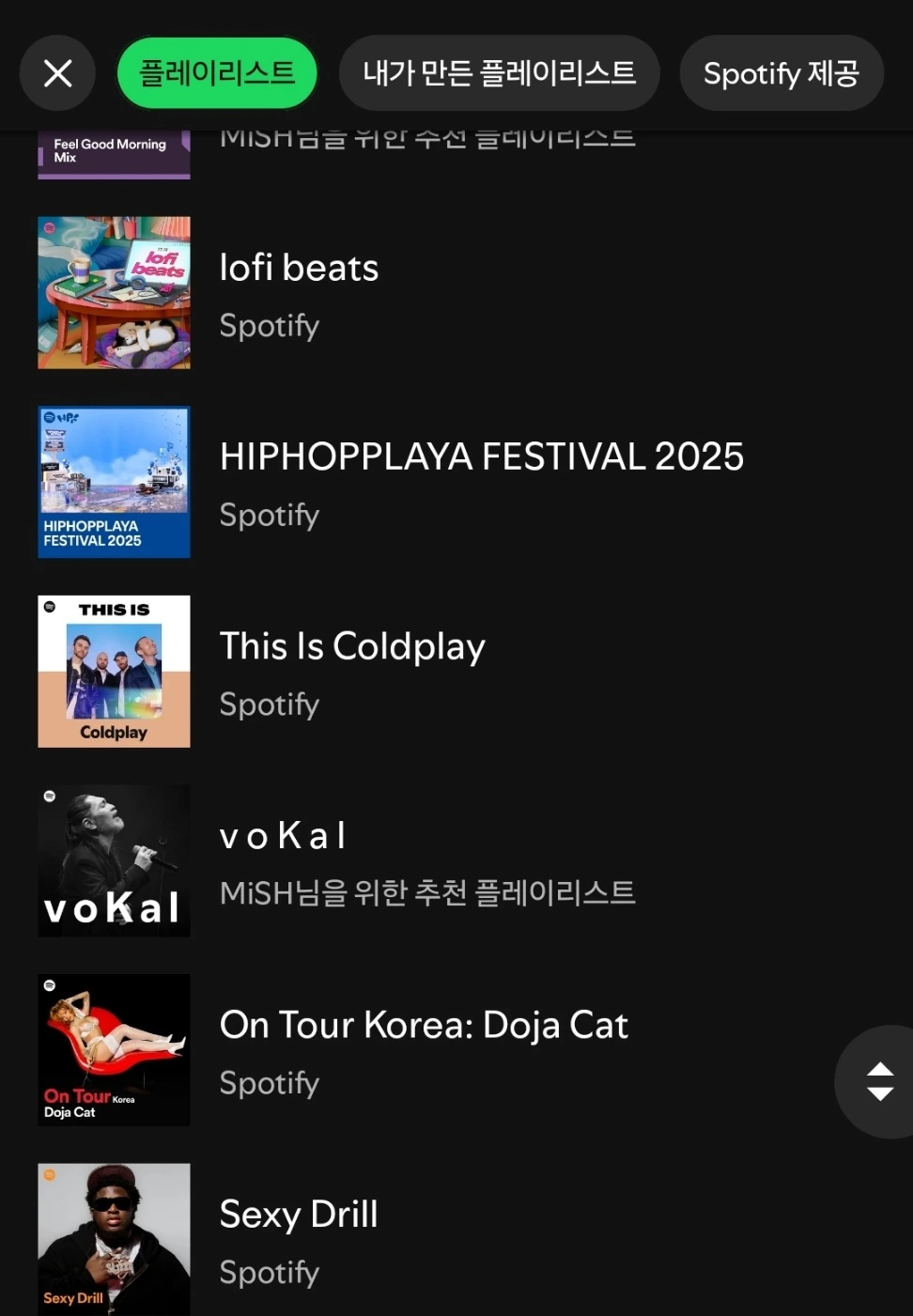Tap the fast-scroll sort control on the right
Screen dimensions: 913x1316
[x=879, y=1081]
